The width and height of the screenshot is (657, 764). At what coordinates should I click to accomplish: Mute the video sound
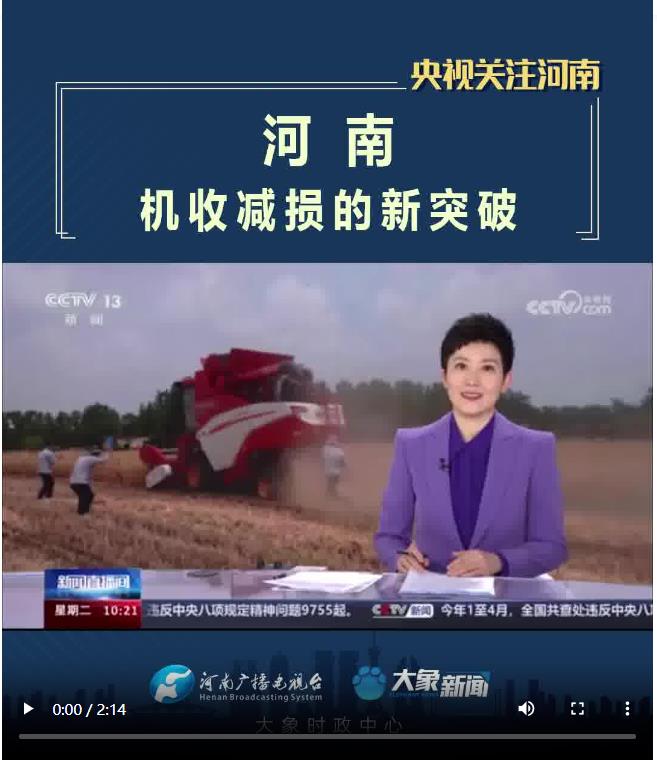click(x=526, y=709)
